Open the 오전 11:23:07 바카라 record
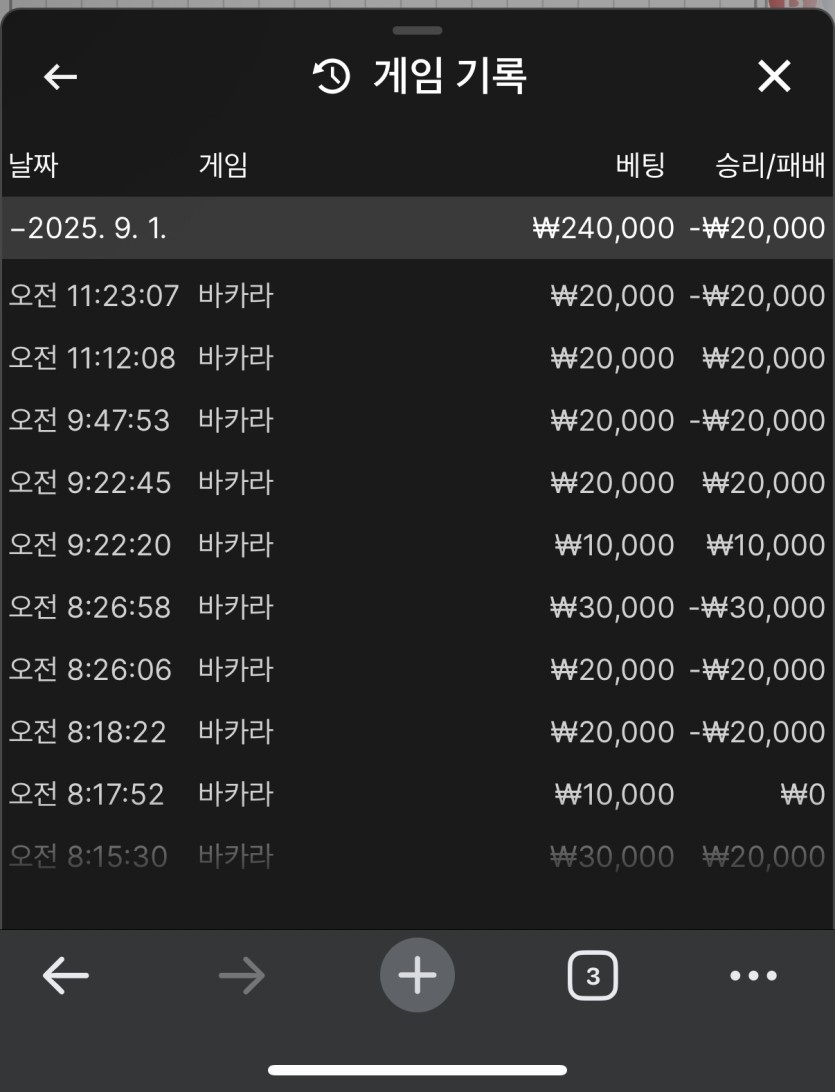835x1092 pixels. click(417, 296)
